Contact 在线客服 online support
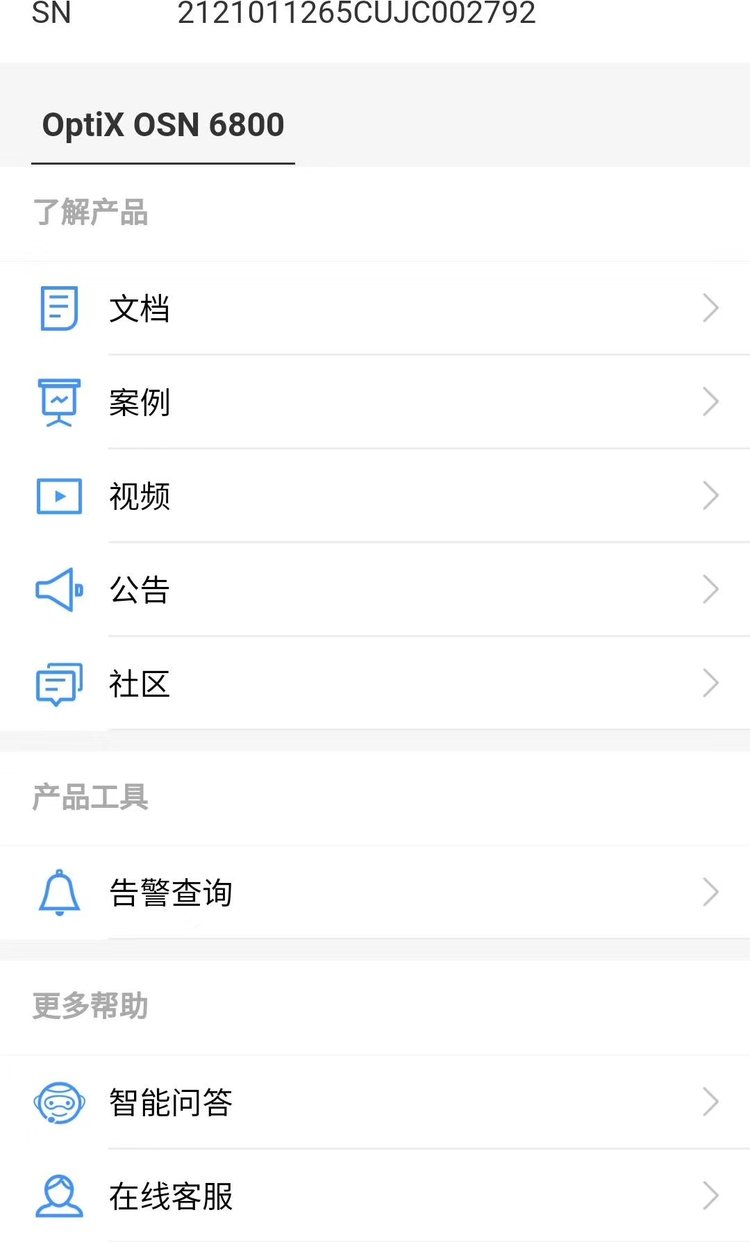This screenshot has height=1242, width=750. (375, 1196)
